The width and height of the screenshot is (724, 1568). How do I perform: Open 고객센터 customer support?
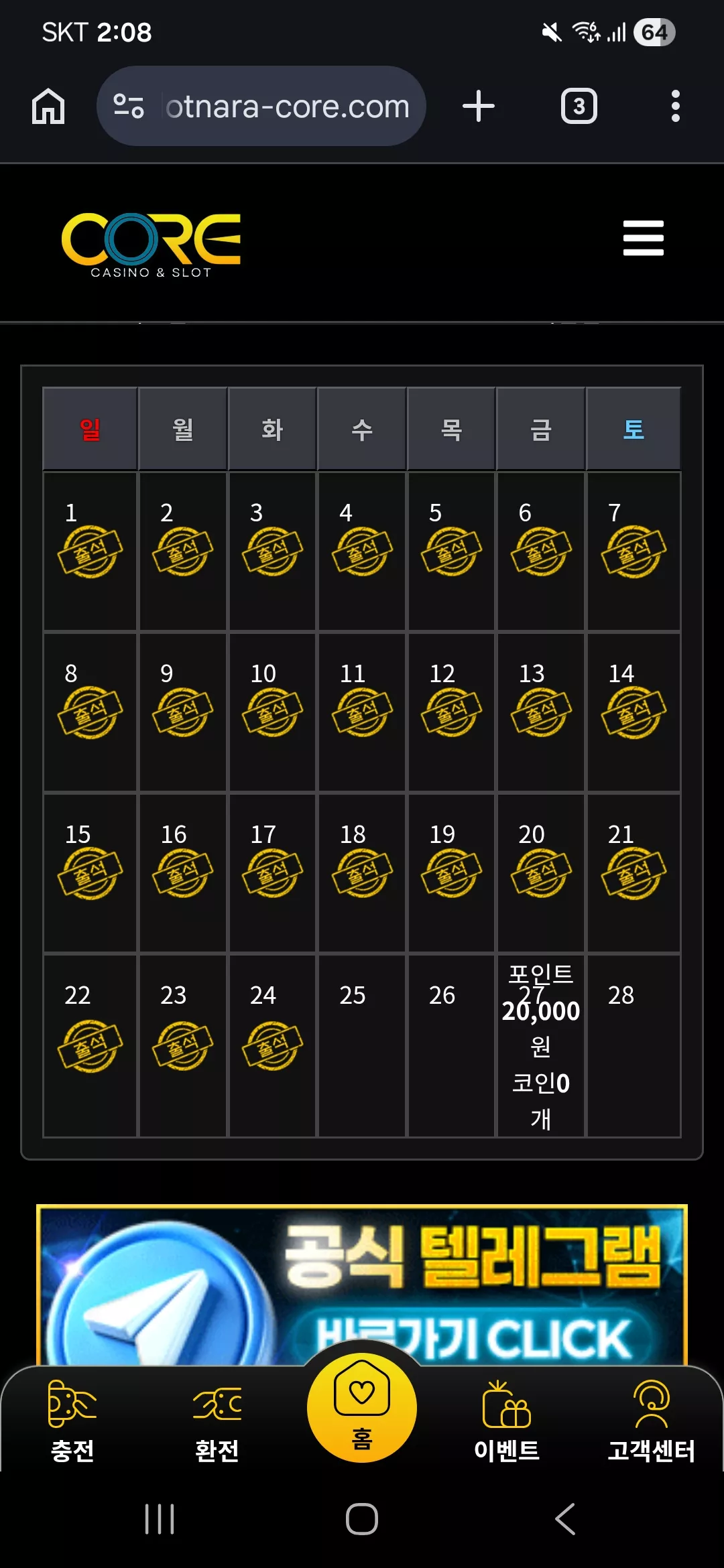[x=652, y=1421]
